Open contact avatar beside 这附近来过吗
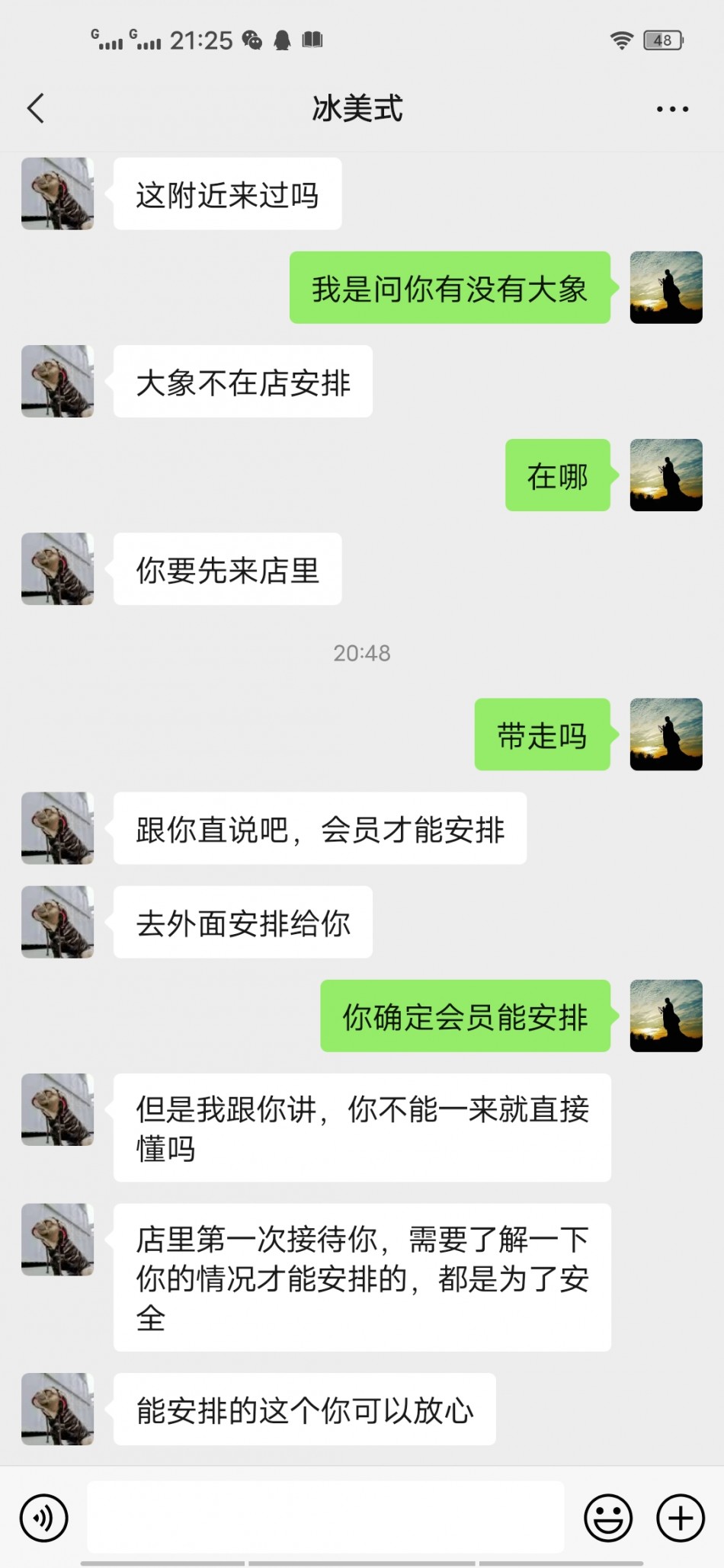Screen dimensions: 724x1568 click(x=58, y=194)
